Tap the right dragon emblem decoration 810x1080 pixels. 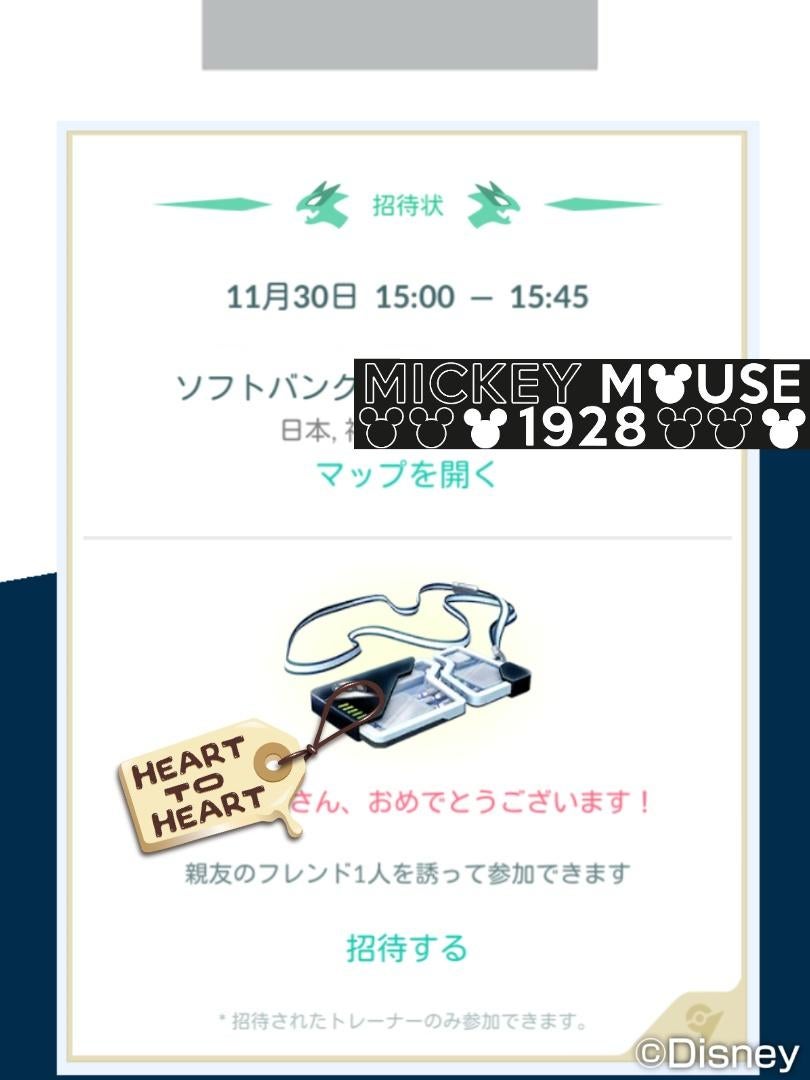pos(491,201)
